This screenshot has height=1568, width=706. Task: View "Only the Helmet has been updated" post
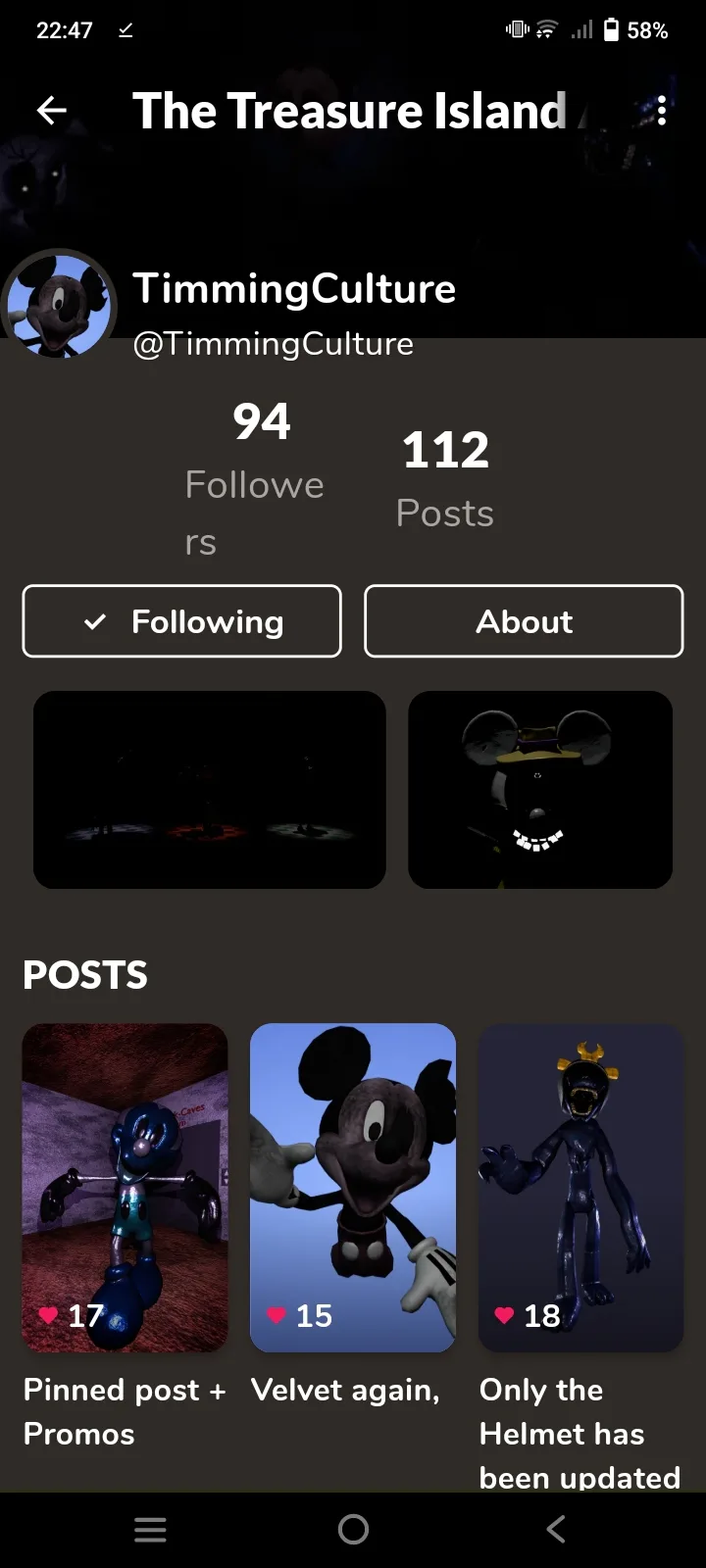(580, 1188)
